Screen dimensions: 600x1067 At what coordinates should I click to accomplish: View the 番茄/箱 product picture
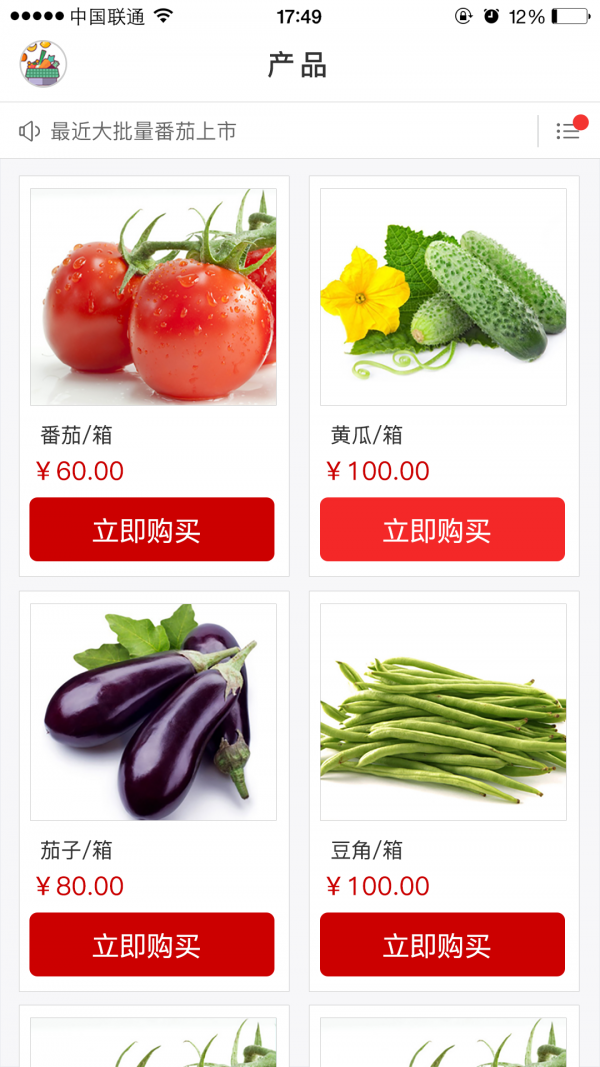click(153, 297)
